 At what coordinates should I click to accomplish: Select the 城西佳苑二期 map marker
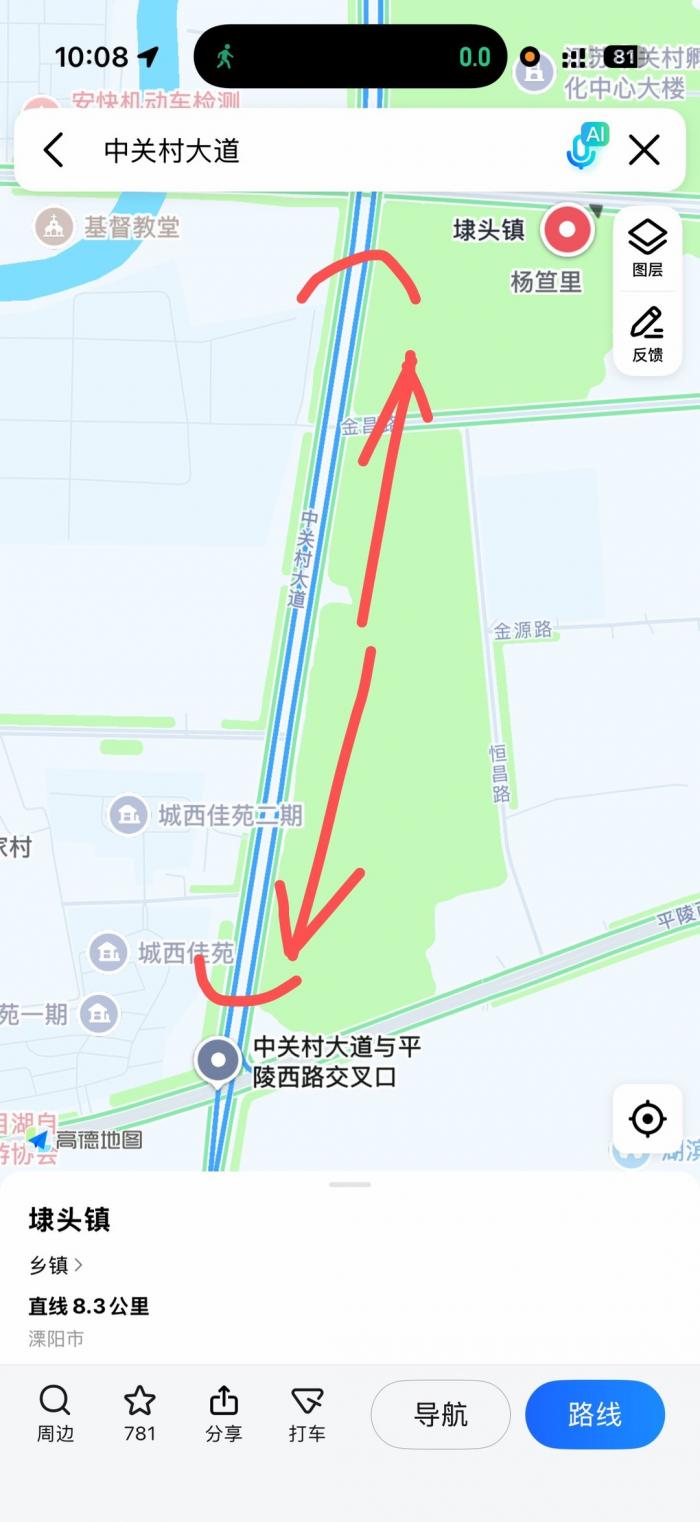[x=128, y=815]
